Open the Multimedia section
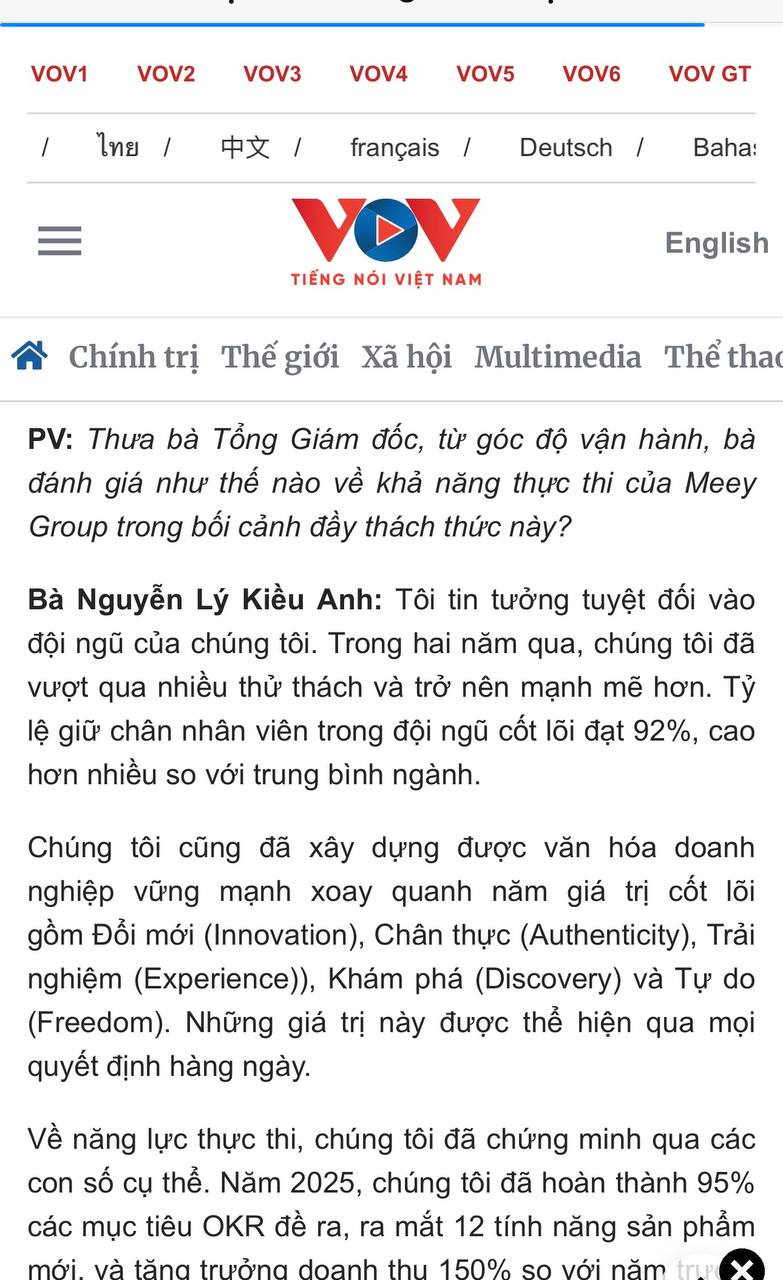The height and width of the screenshot is (1280, 783). click(557, 357)
